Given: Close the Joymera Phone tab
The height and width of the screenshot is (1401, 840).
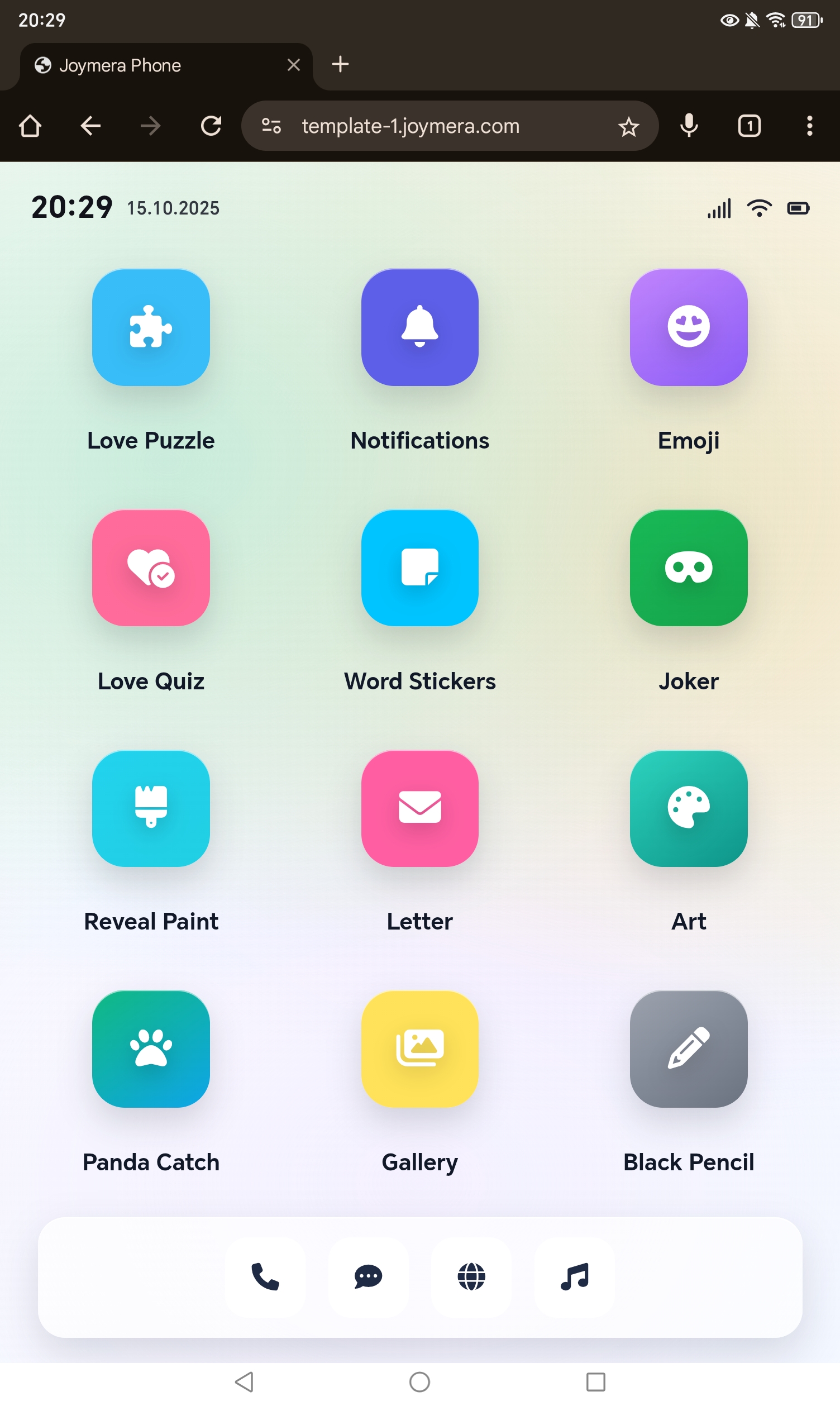Looking at the screenshot, I should point(293,65).
